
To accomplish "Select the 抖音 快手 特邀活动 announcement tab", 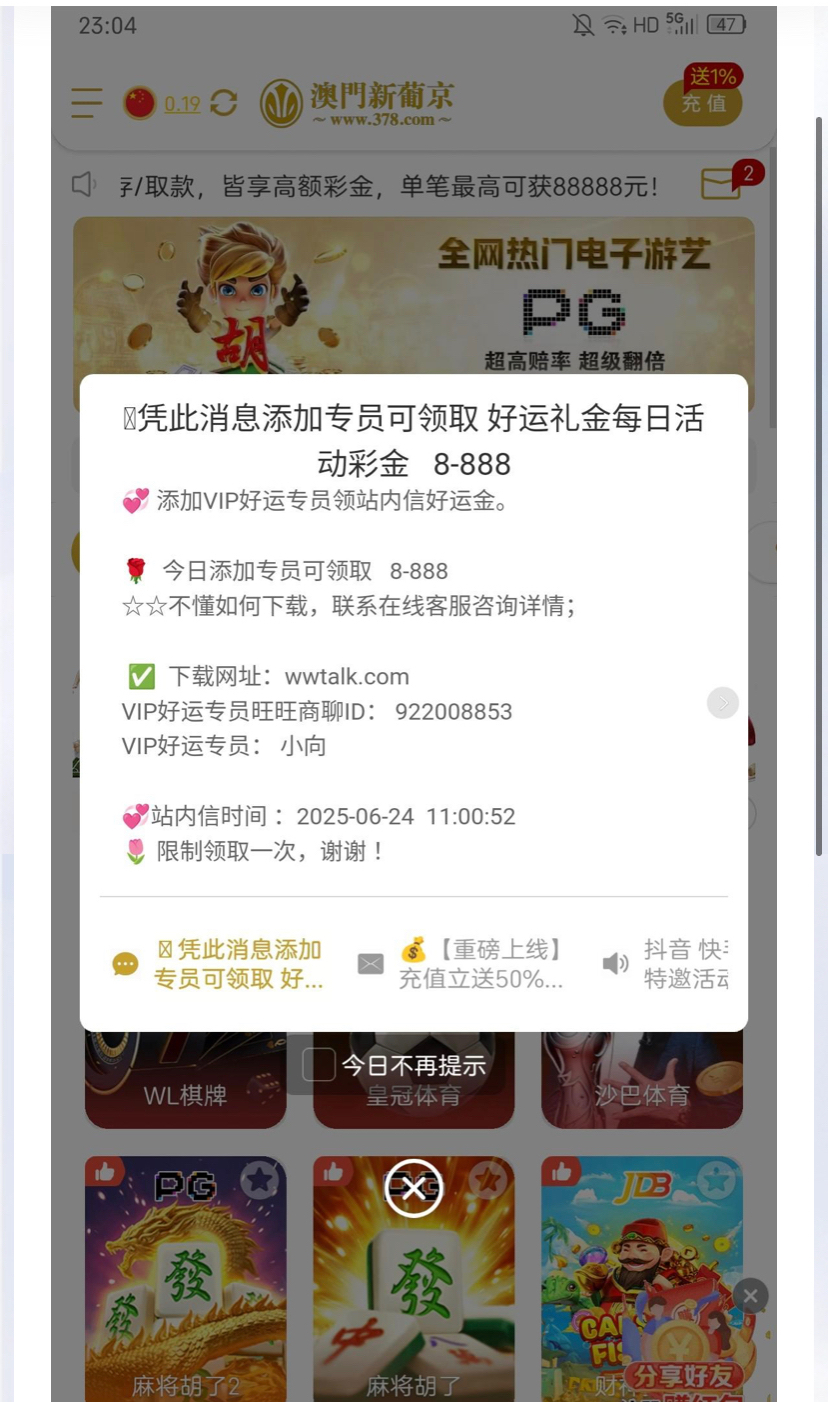I will (668, 964).
